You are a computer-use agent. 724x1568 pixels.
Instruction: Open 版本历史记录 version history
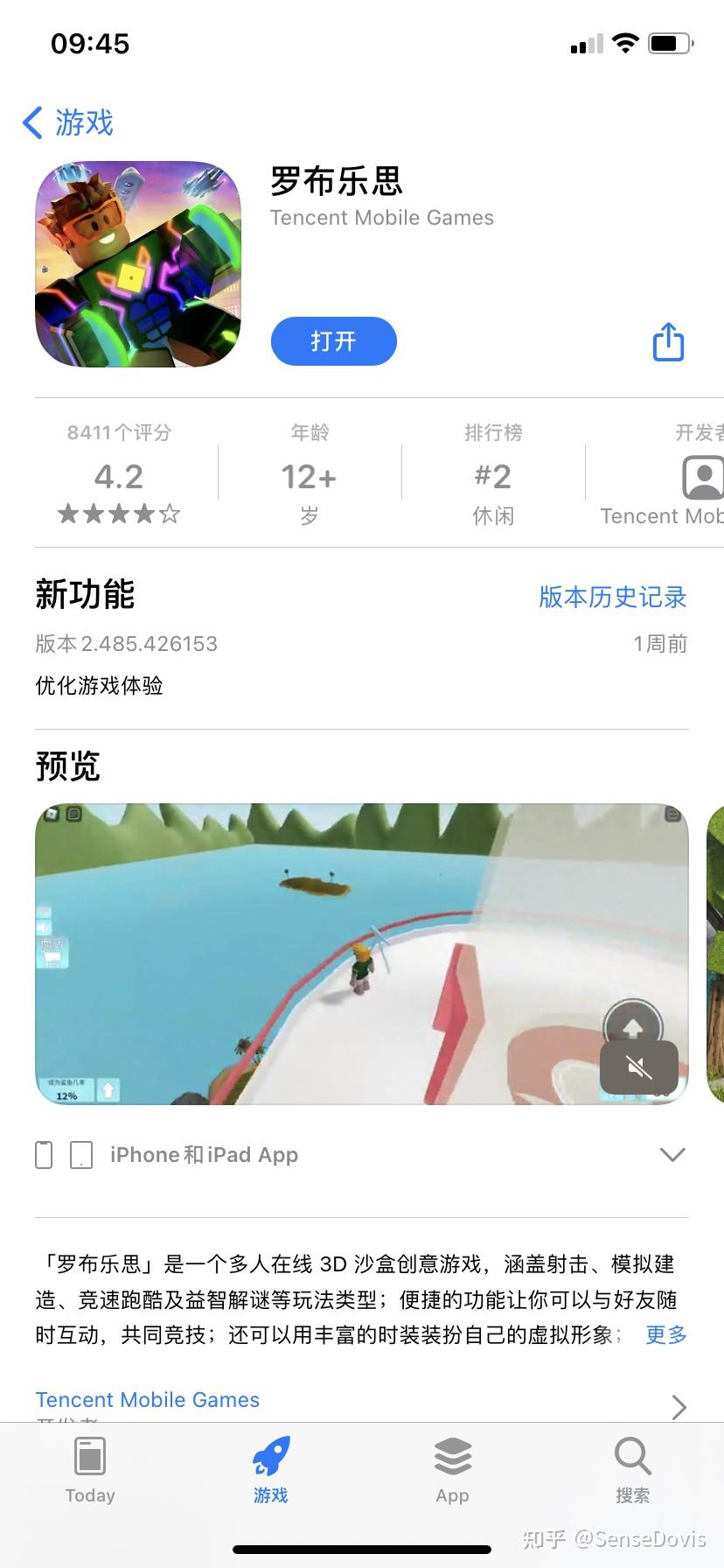coord(612,597)
